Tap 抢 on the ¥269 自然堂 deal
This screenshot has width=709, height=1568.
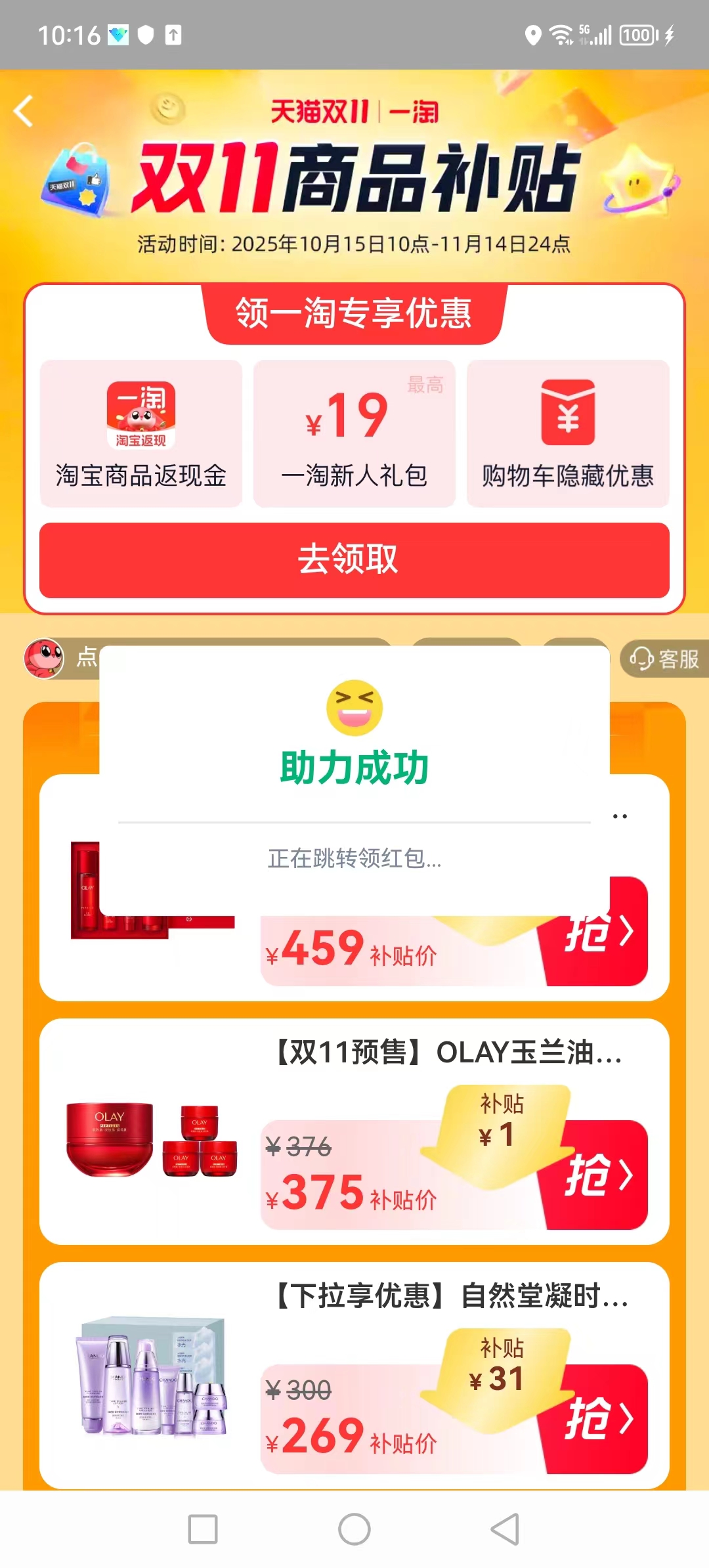point(599,1419)
